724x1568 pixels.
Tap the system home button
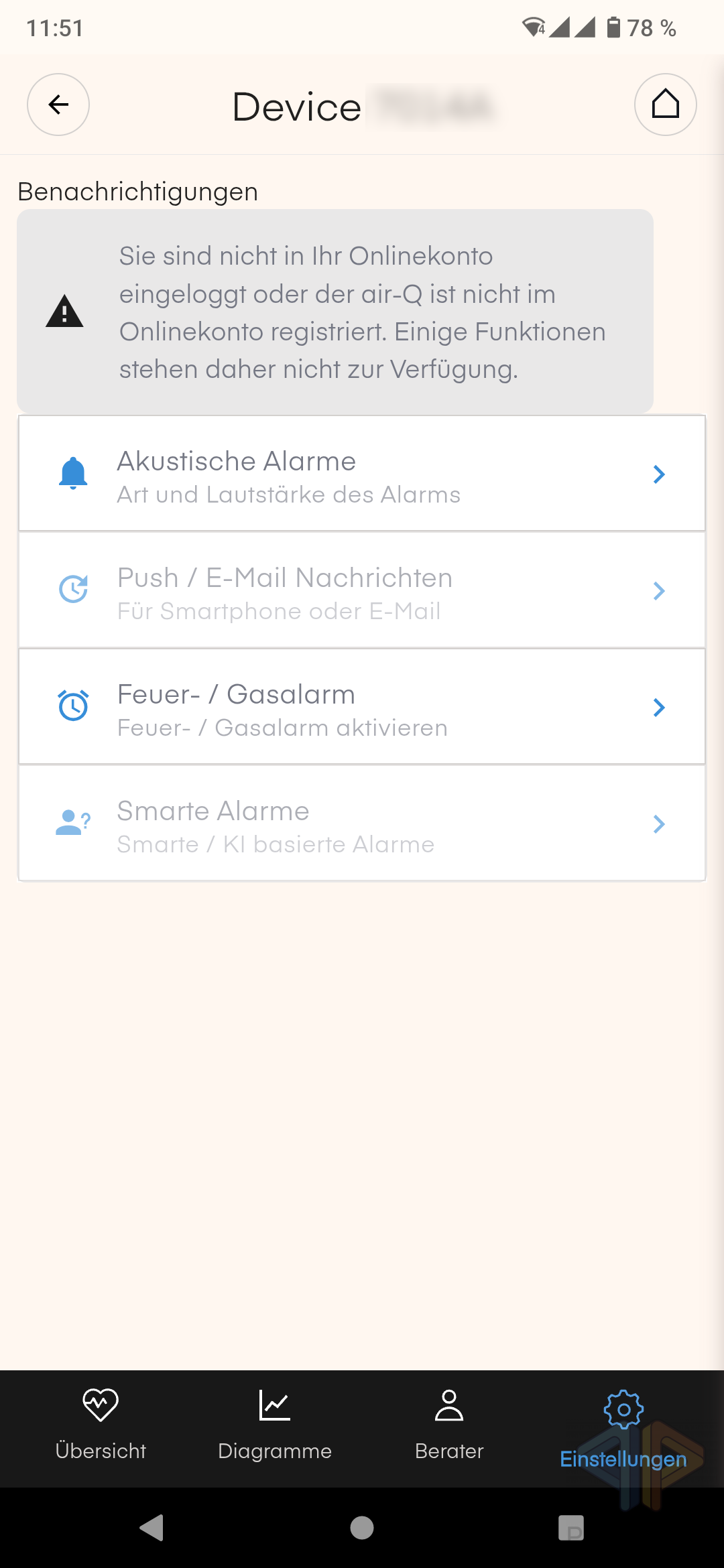tap(362, 1528)
